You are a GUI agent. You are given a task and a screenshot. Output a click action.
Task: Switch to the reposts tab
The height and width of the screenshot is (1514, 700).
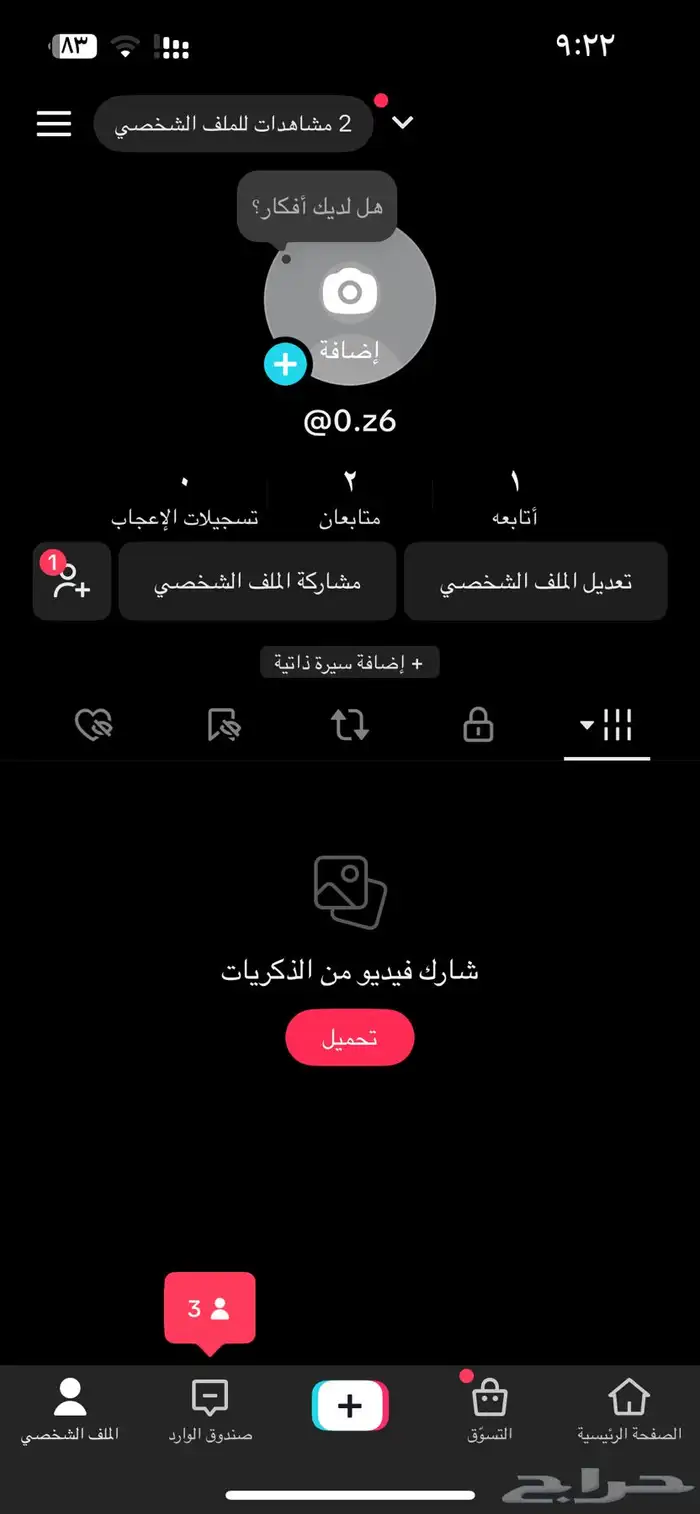click(350, 726)
